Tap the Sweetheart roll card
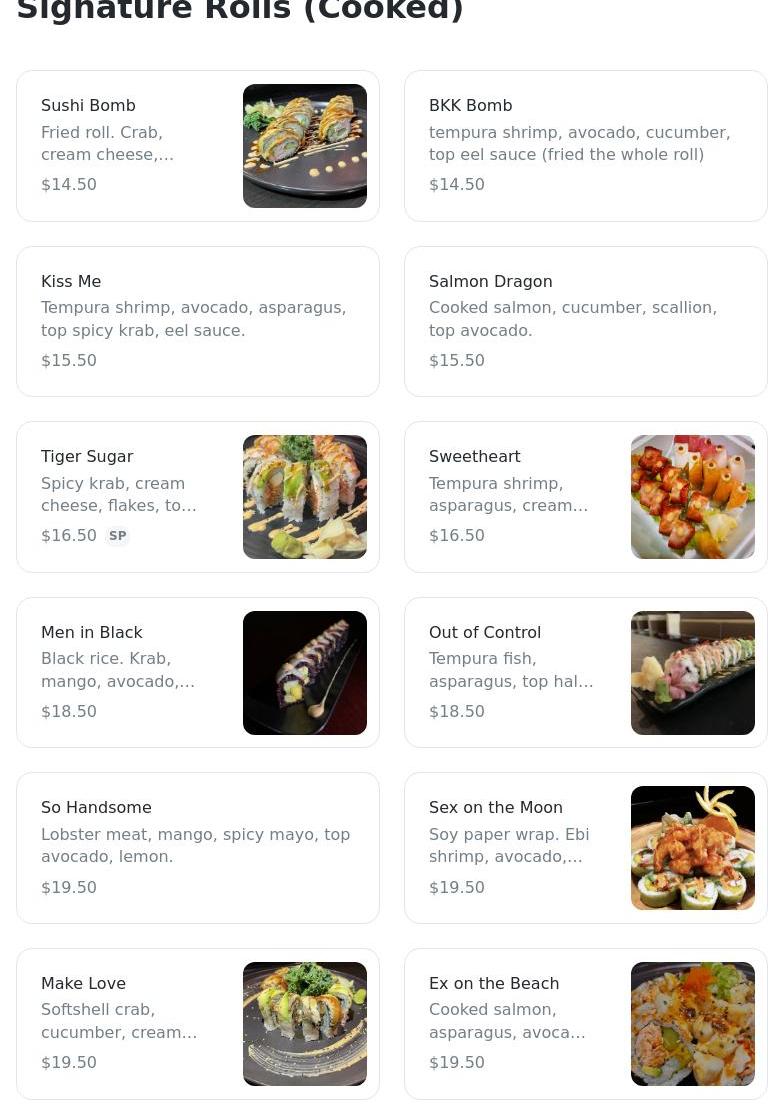Image resolution: width=784 pixels, height=1105 pixels. click(586, 497)
